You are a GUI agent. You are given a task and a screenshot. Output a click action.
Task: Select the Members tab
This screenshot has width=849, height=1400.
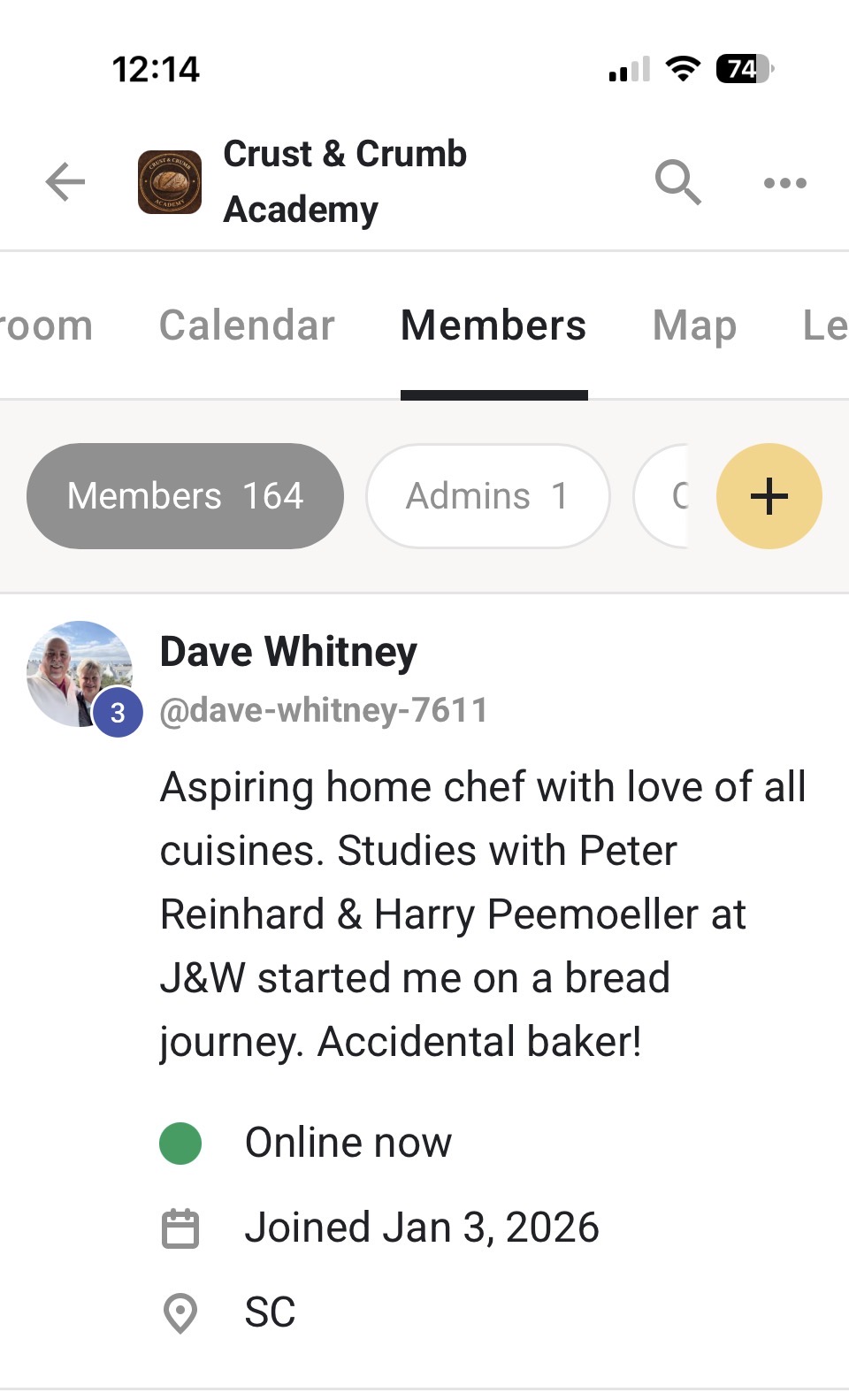pyautogui.click(x=493, y=325)
